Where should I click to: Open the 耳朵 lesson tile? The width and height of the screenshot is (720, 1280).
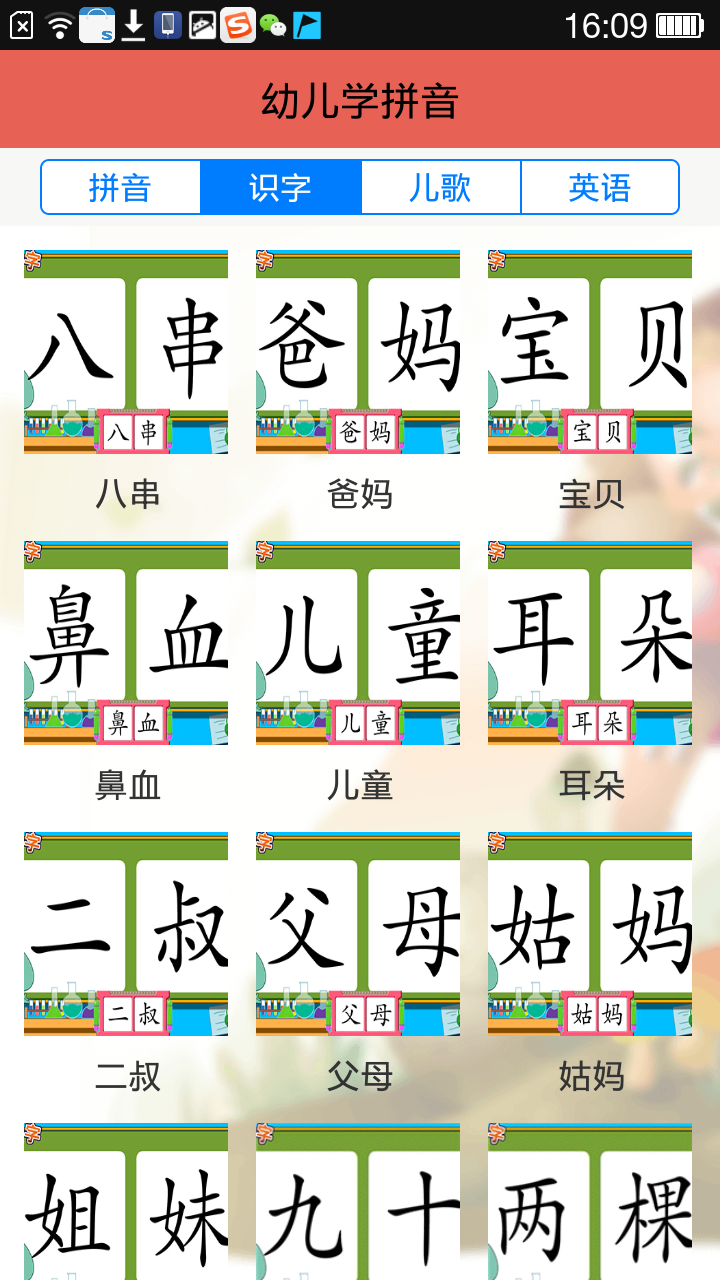(x=590, y=643)
